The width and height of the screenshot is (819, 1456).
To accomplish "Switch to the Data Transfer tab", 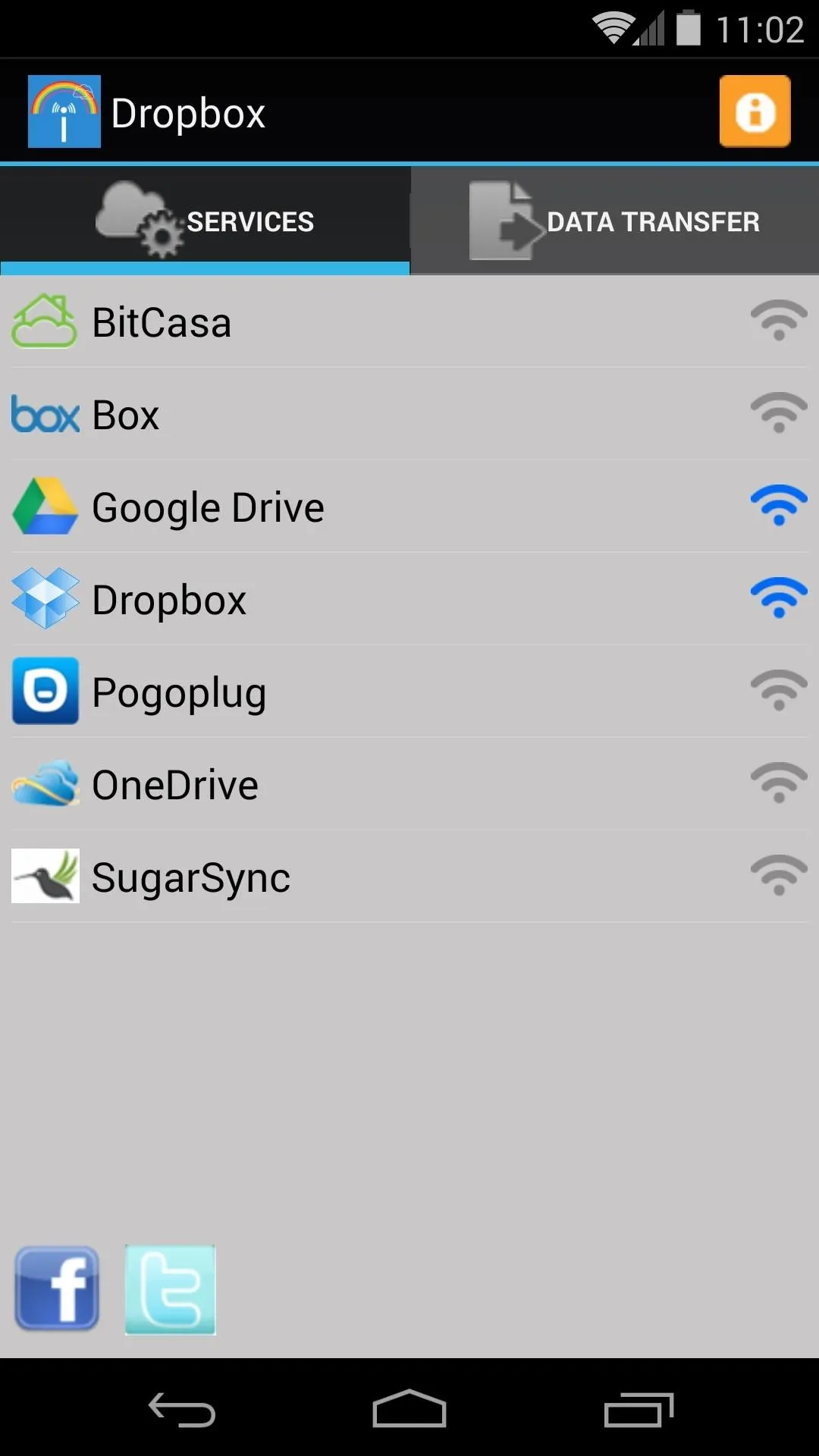I will point(614,221).
